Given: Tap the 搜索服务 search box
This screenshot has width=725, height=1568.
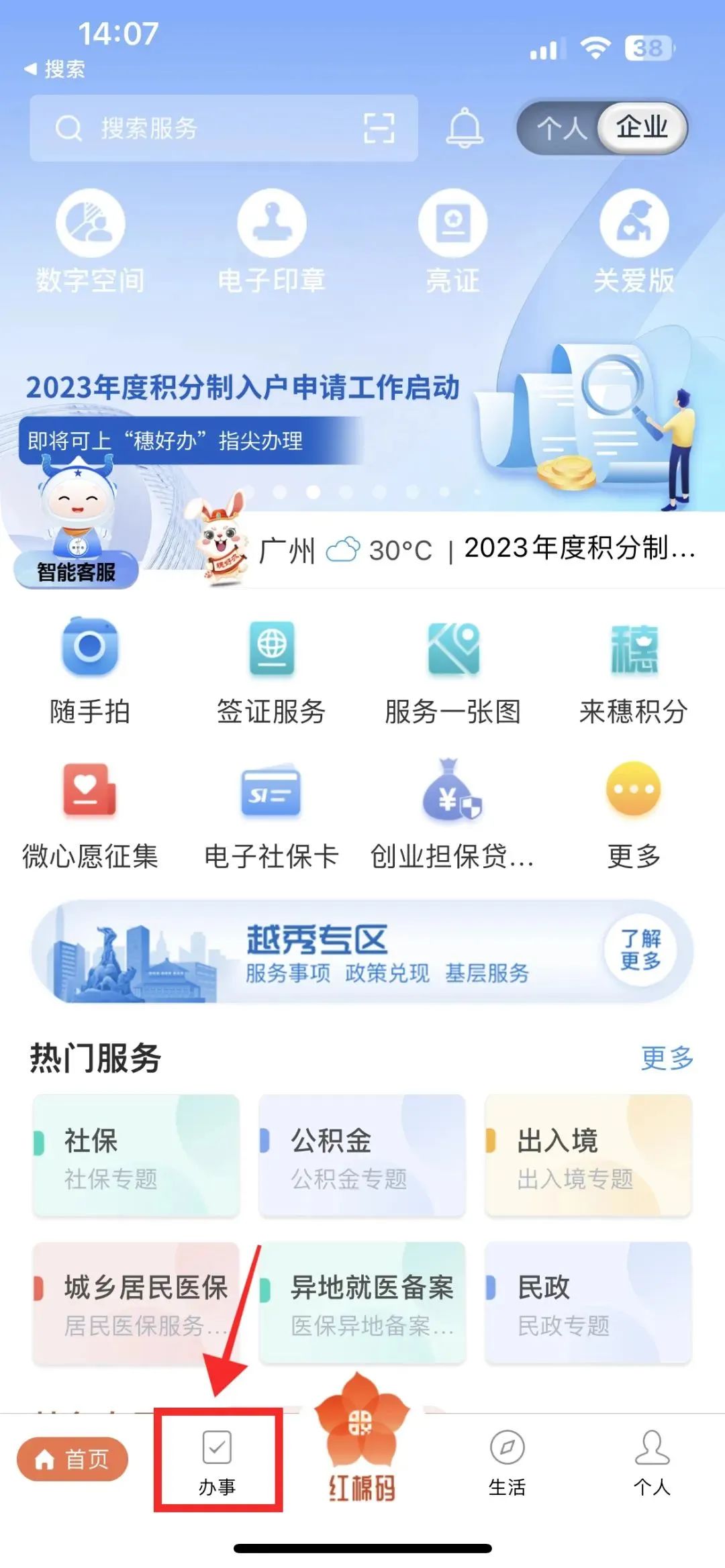Looking at the screenshot, I should click(x=224, y=128).
